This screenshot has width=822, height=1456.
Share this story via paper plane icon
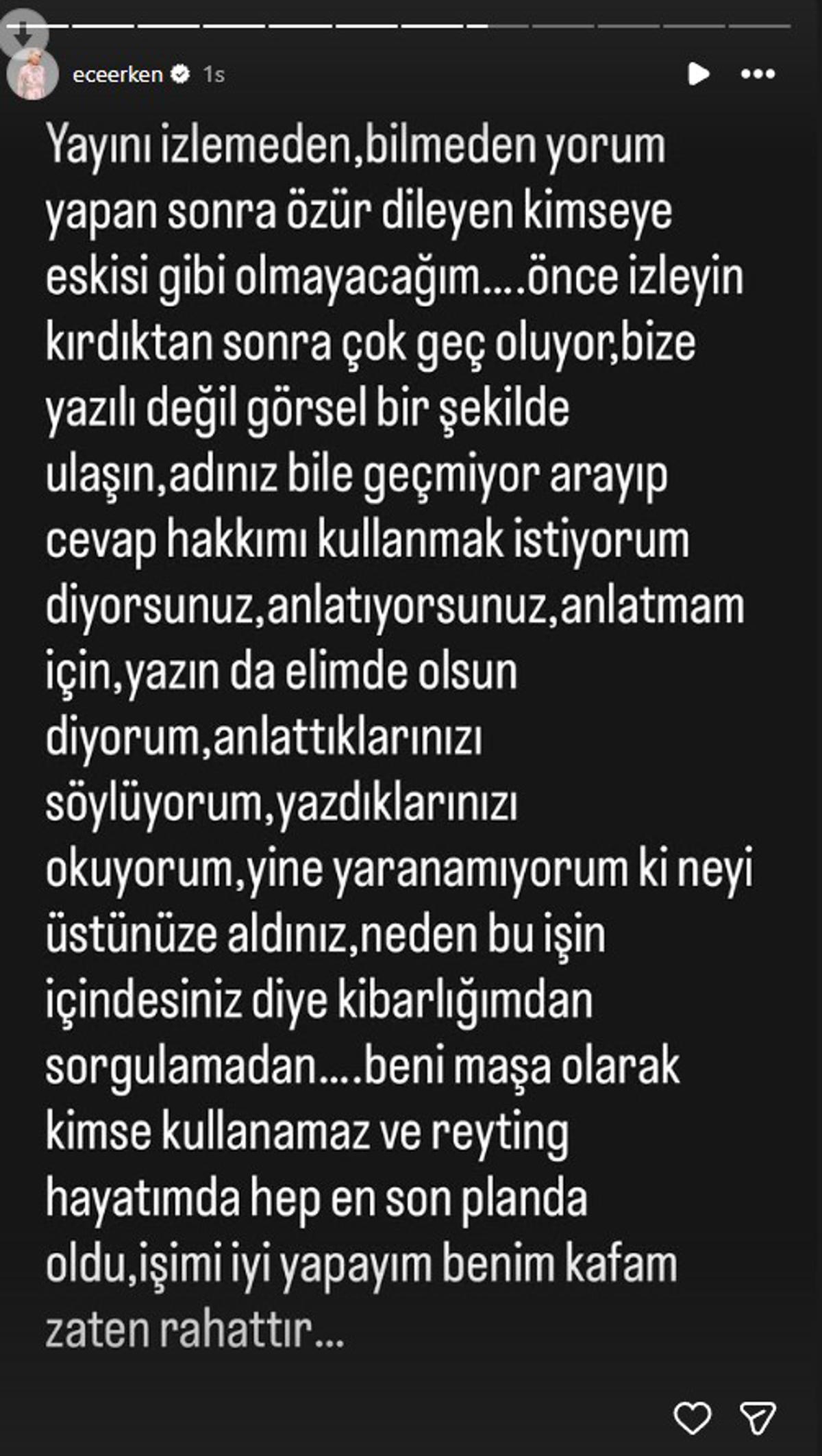758,1417
